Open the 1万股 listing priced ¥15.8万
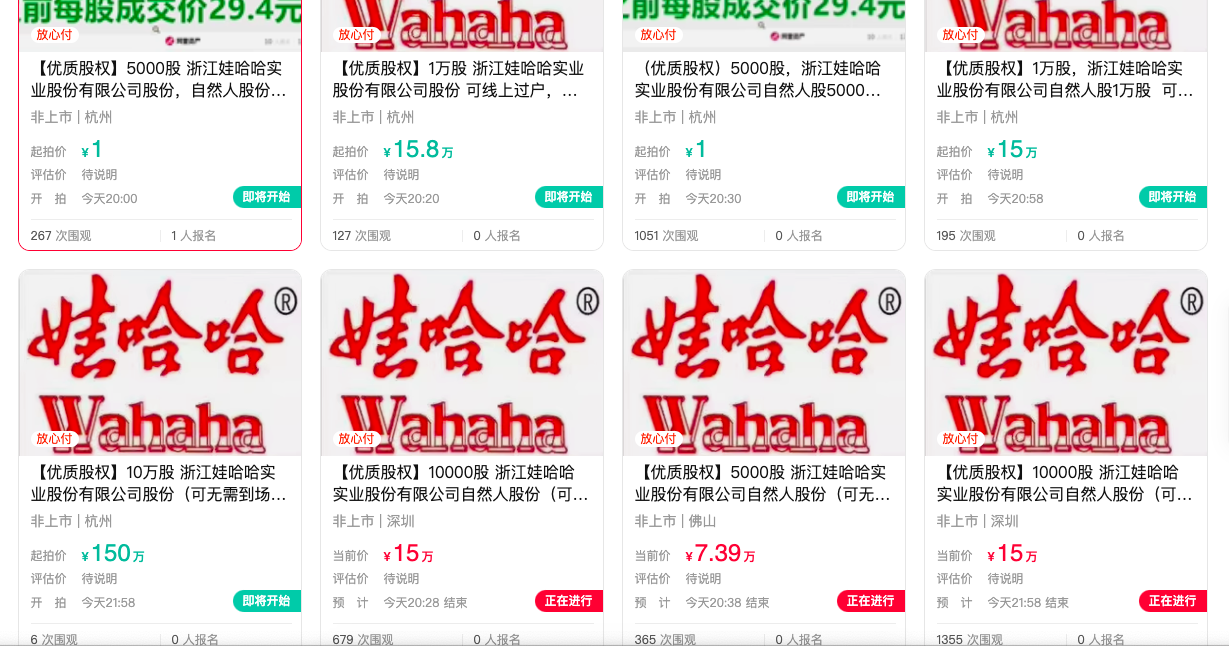1229x646 pixels. pos(461,80)
